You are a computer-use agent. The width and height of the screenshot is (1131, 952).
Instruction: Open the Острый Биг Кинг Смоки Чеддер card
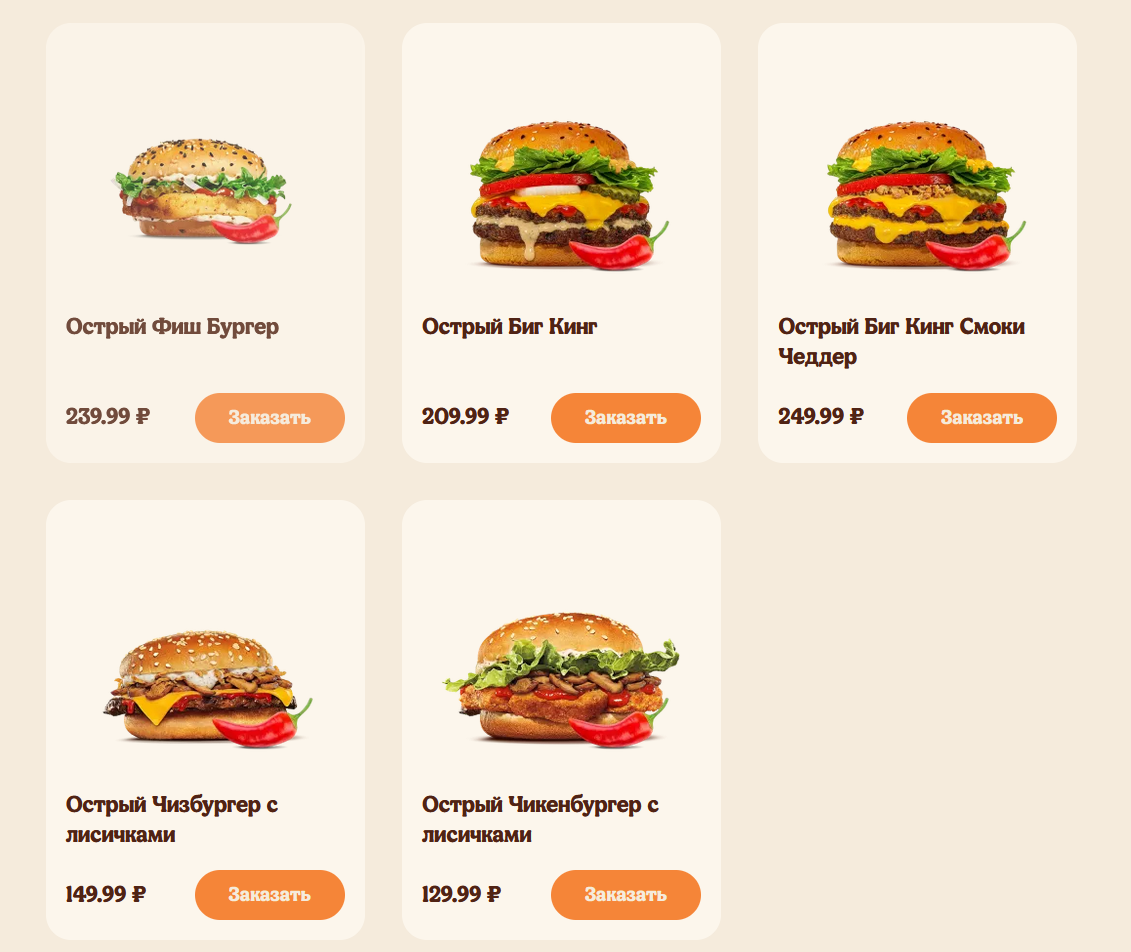(x=916, y=195)
